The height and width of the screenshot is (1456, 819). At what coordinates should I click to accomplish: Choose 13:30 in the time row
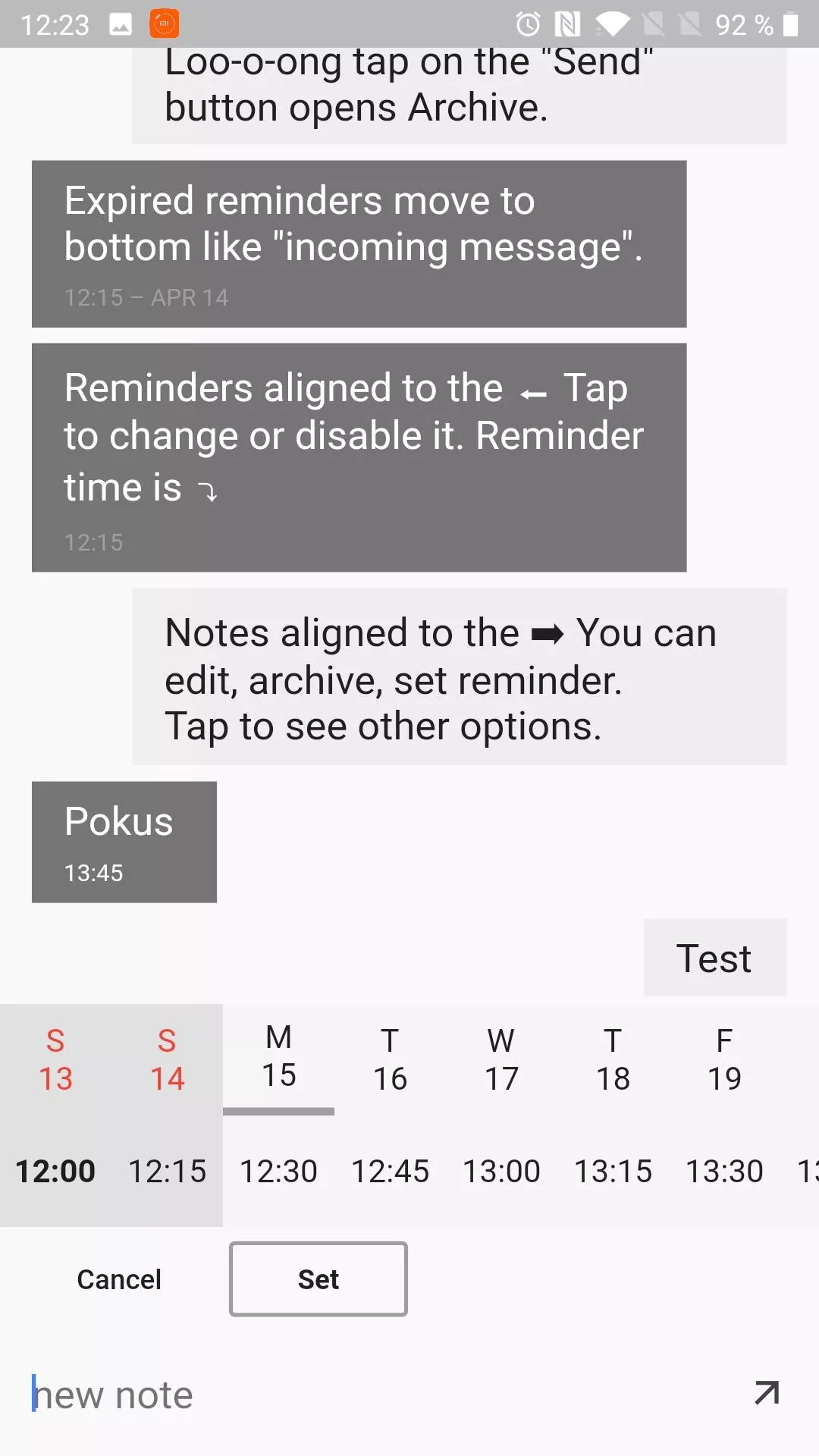pos(724,1171)
